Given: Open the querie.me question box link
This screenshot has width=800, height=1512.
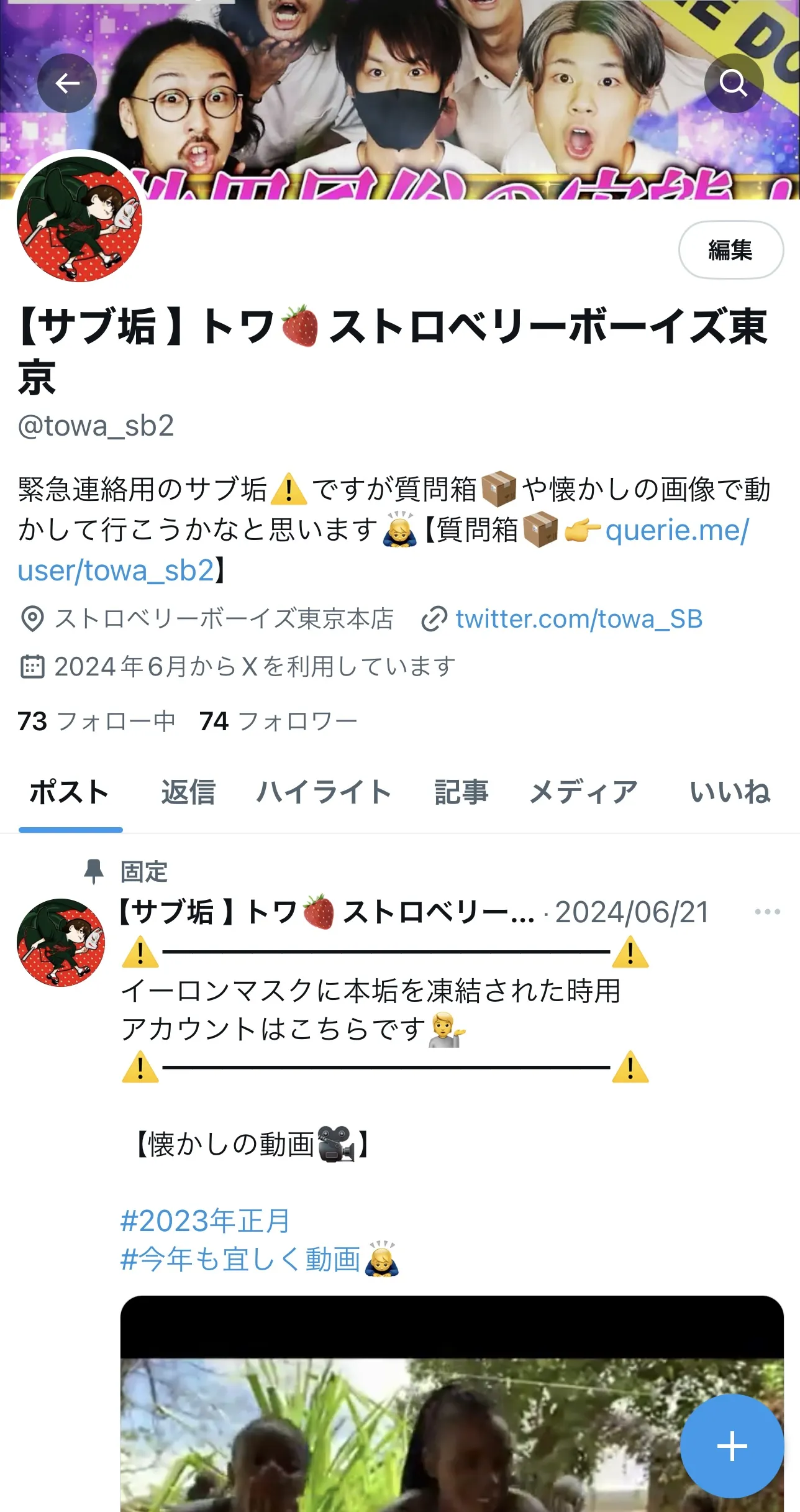Looking at the screenshot, I should [677, 531].
